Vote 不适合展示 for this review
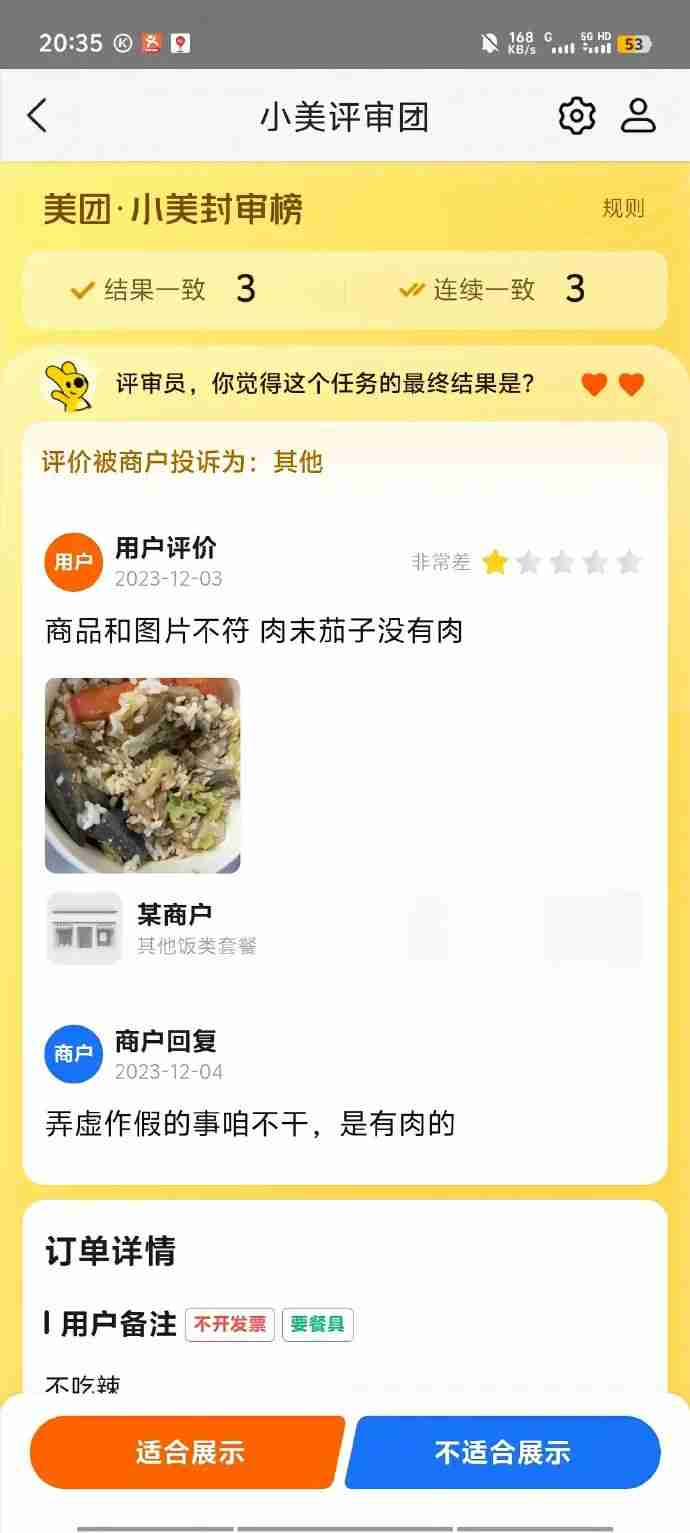 pos(503,1452)
